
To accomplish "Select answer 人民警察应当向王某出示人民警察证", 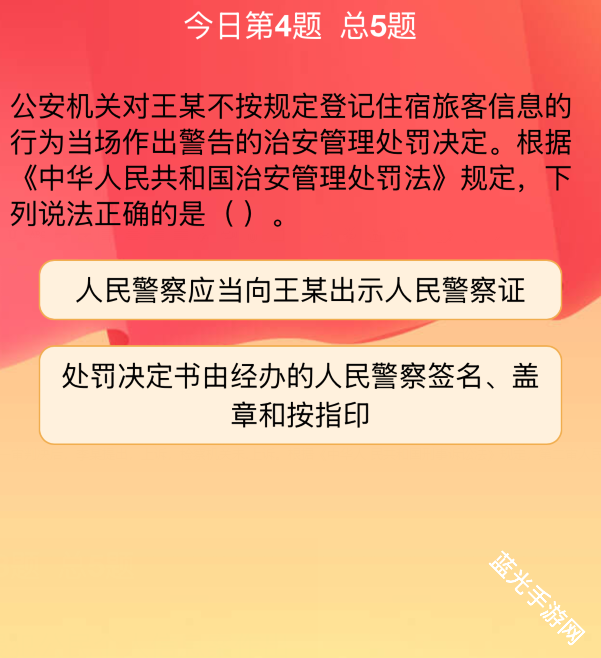I will click(x=300, y=290).
